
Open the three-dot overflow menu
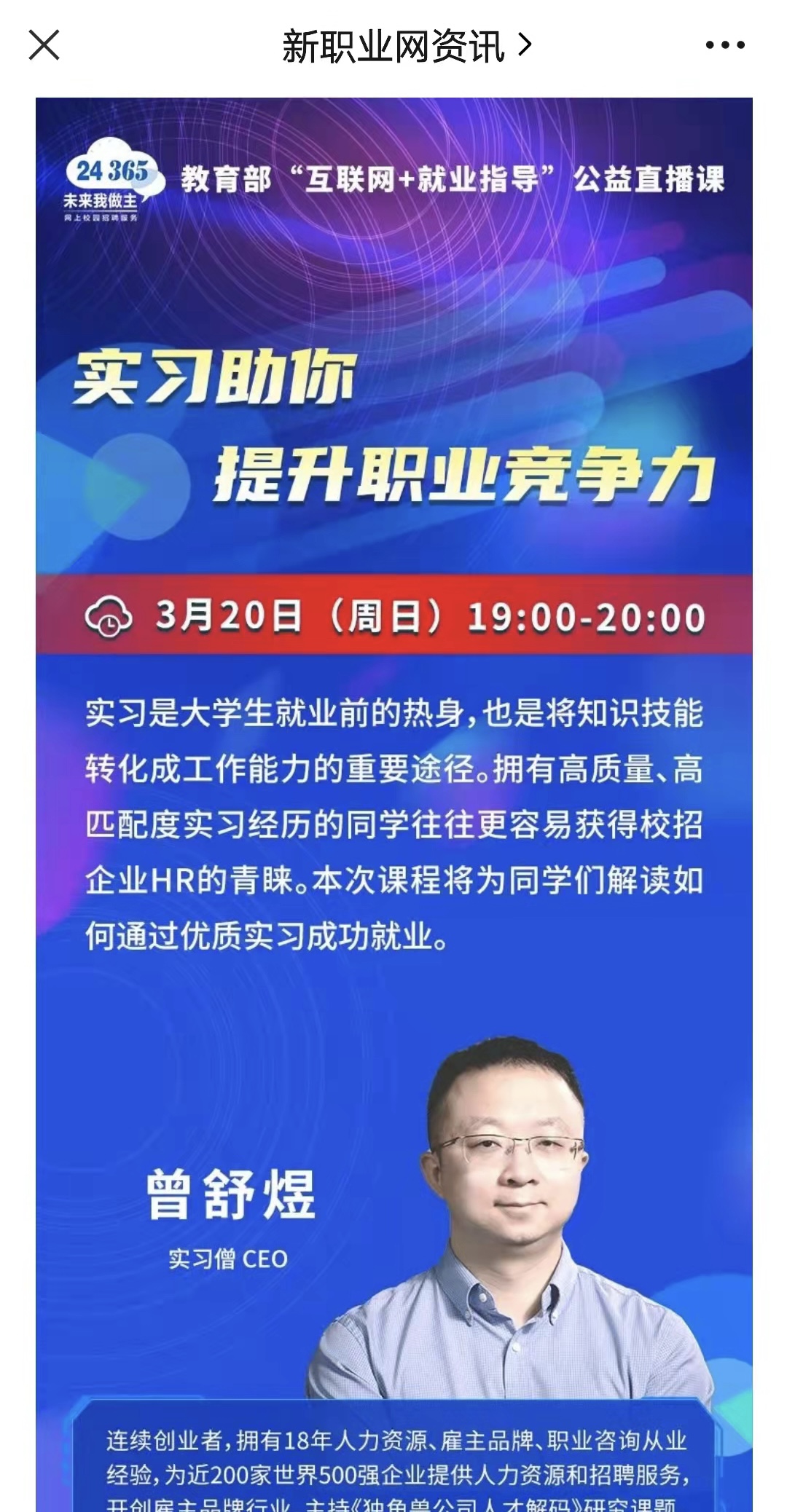(724, 45)
